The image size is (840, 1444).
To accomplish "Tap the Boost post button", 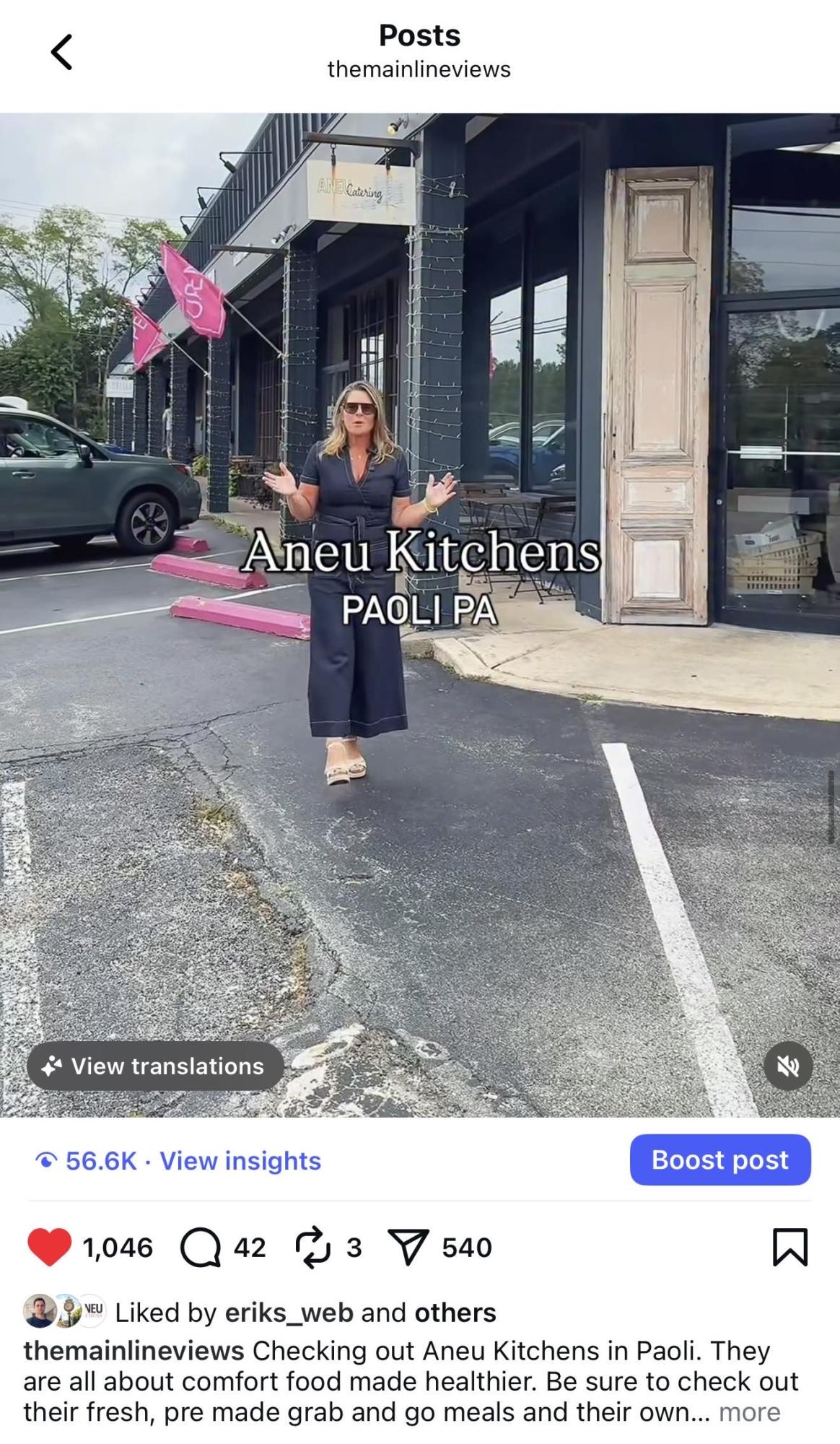I will pyautogui.click(x=719, y=1160).
